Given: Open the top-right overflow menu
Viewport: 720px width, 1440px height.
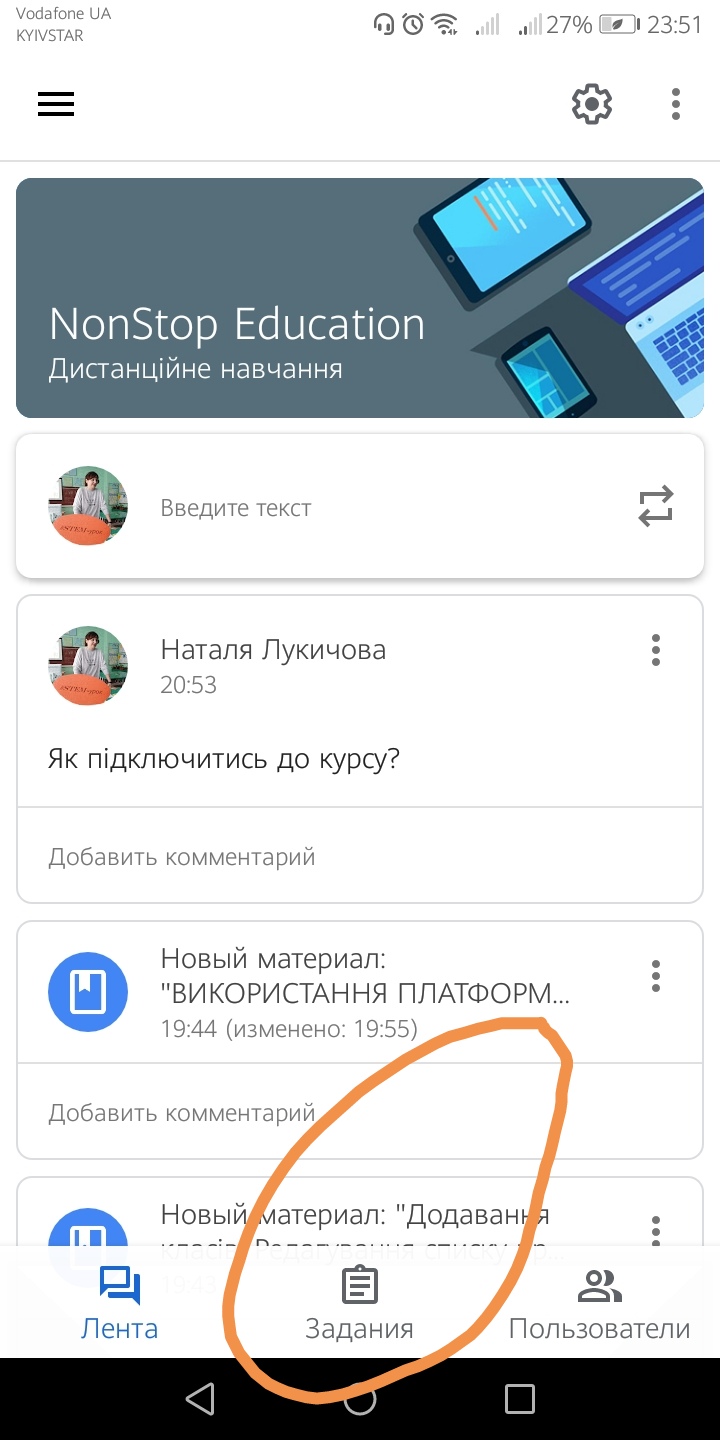Looking at the screenshot, I should pyautogui.click(x=676, y=104).
